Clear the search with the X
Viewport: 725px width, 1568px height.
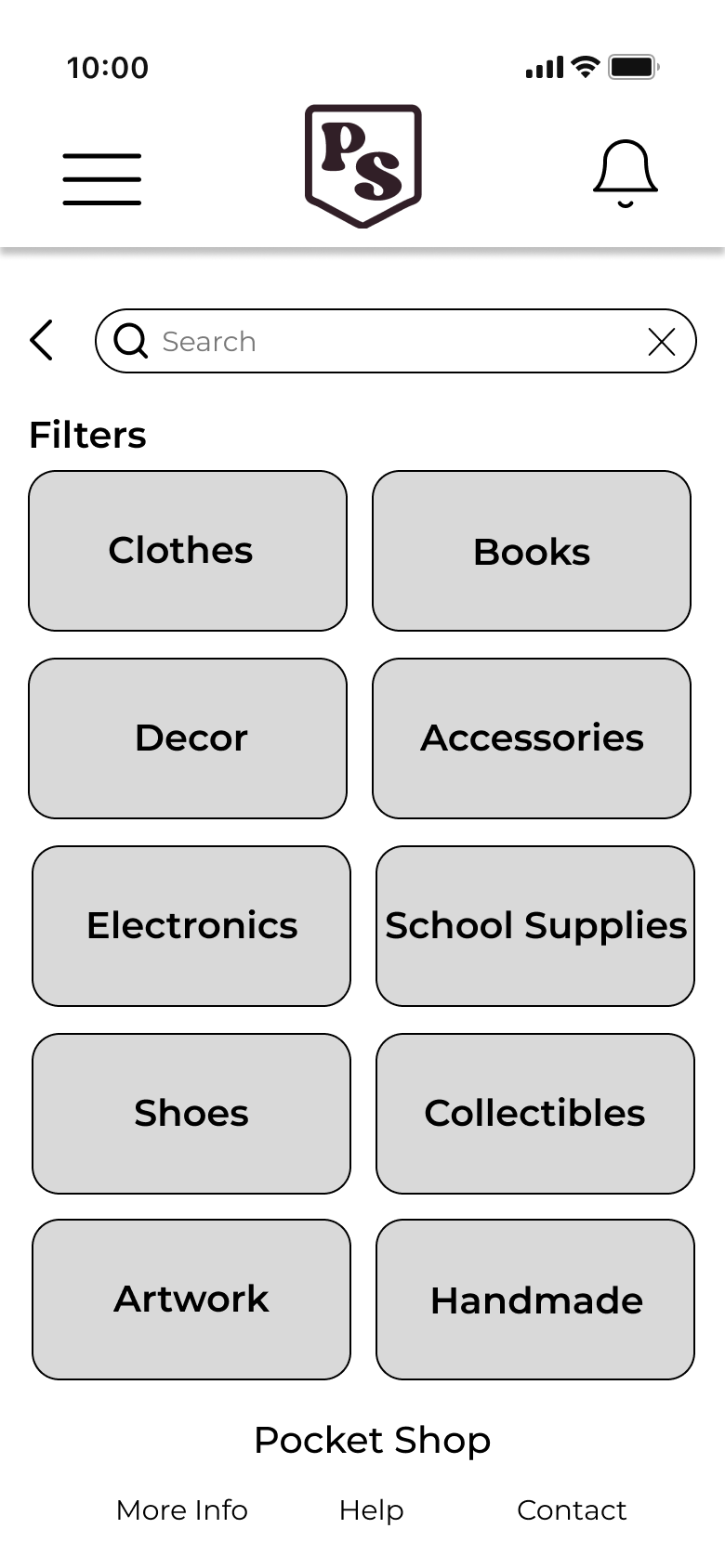click(x=661, y=342)
